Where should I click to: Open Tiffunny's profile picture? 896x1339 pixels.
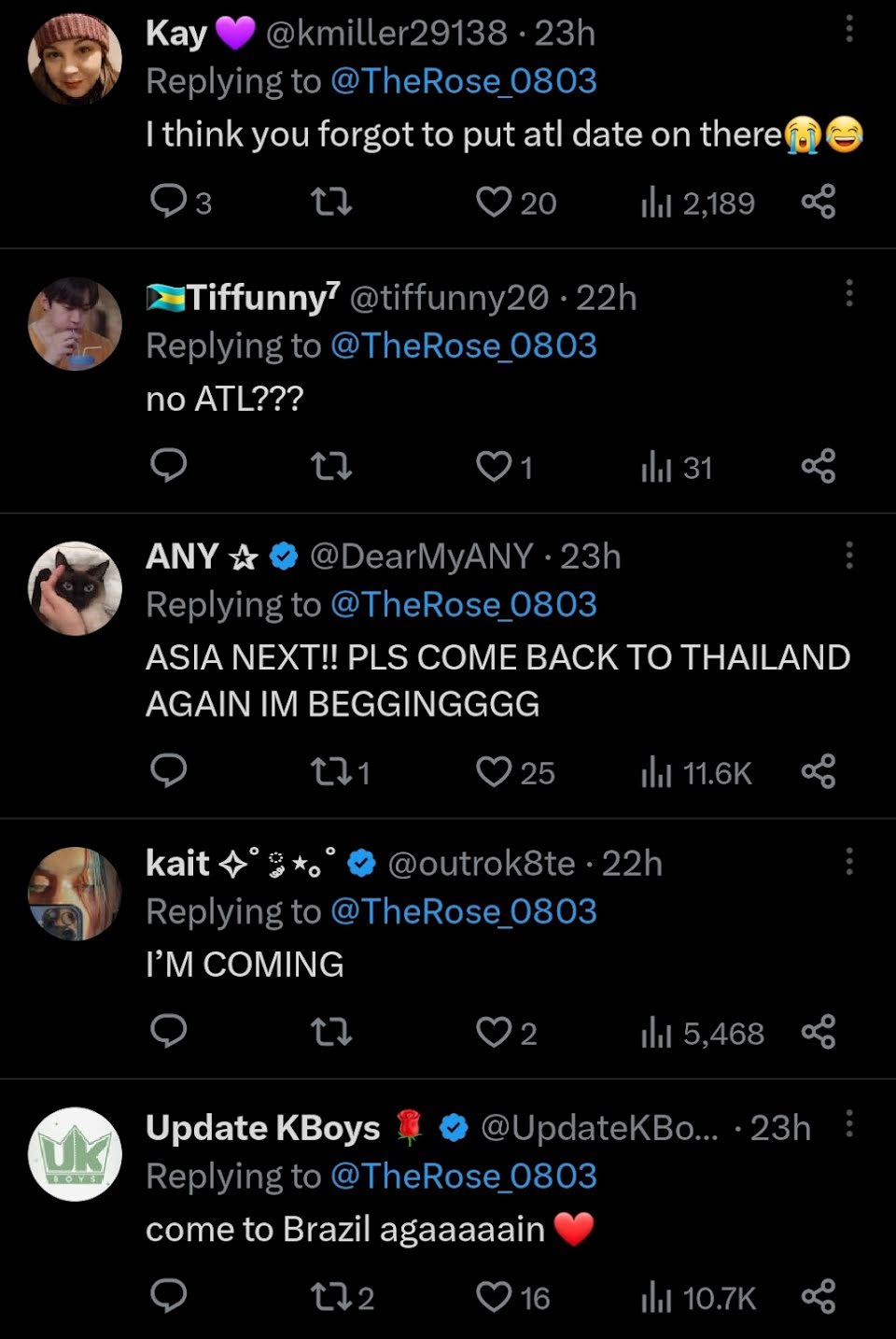[76, 324]
